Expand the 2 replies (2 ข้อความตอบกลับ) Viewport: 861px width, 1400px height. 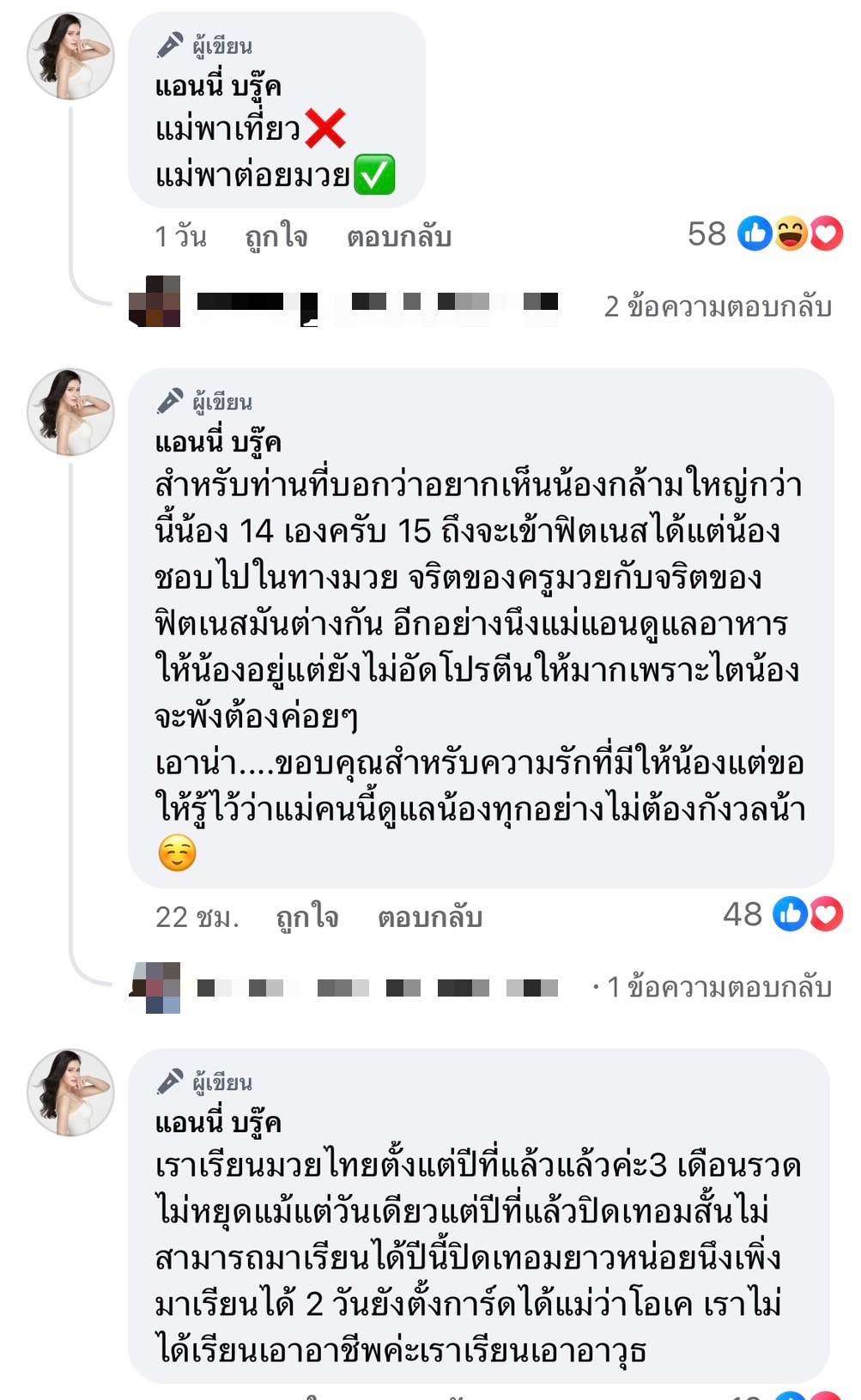718,306
